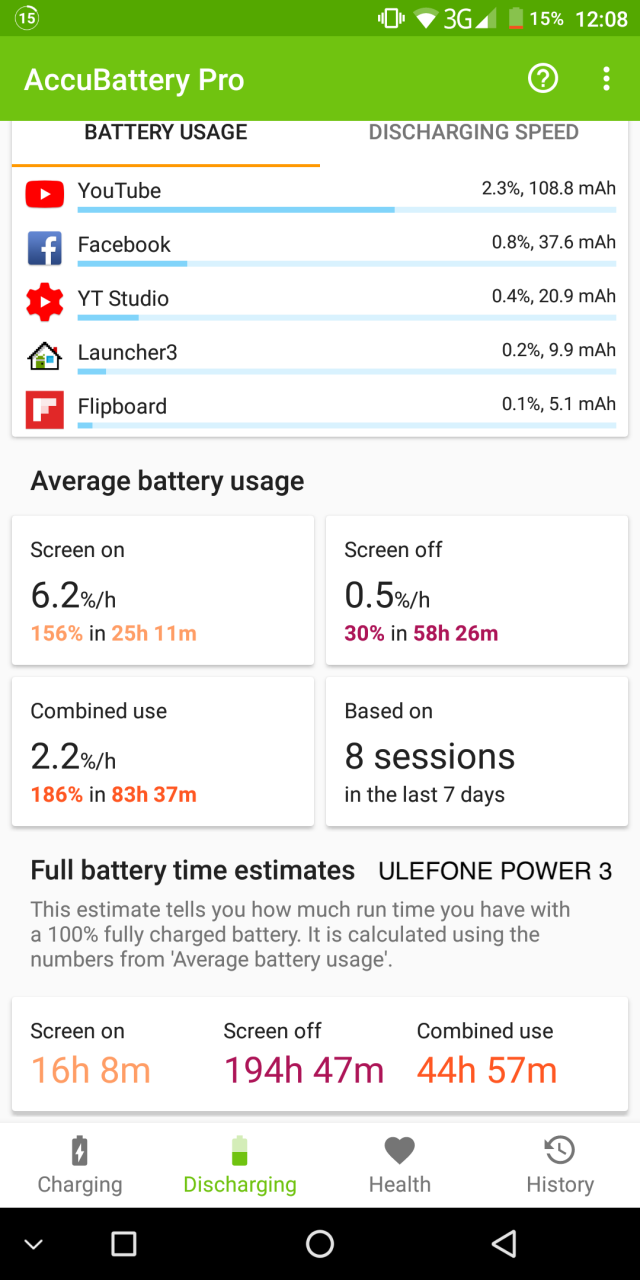Open the overflow menu

click(606, 79)
